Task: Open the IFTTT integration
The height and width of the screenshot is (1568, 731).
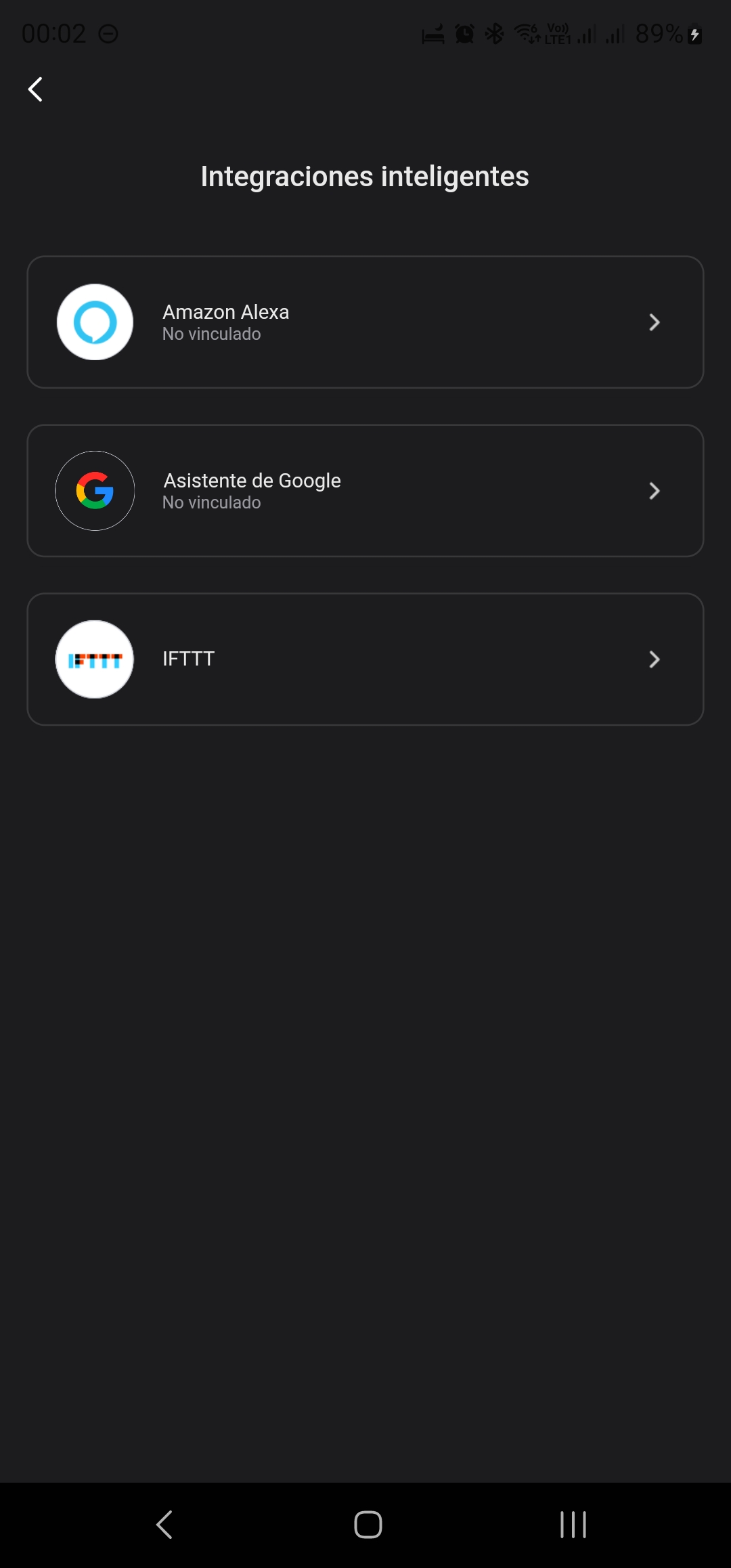Action: 365,659
